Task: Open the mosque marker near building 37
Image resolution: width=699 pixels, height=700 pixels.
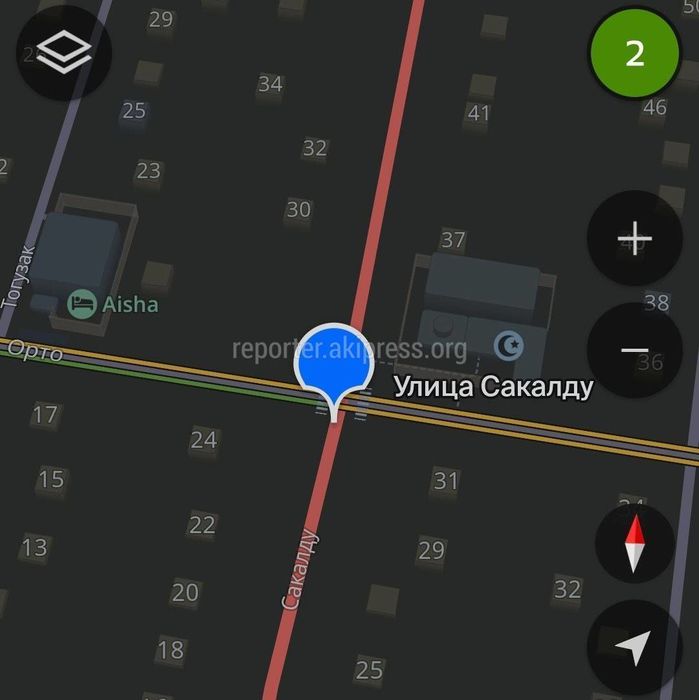Action: [x=509, y=347]
